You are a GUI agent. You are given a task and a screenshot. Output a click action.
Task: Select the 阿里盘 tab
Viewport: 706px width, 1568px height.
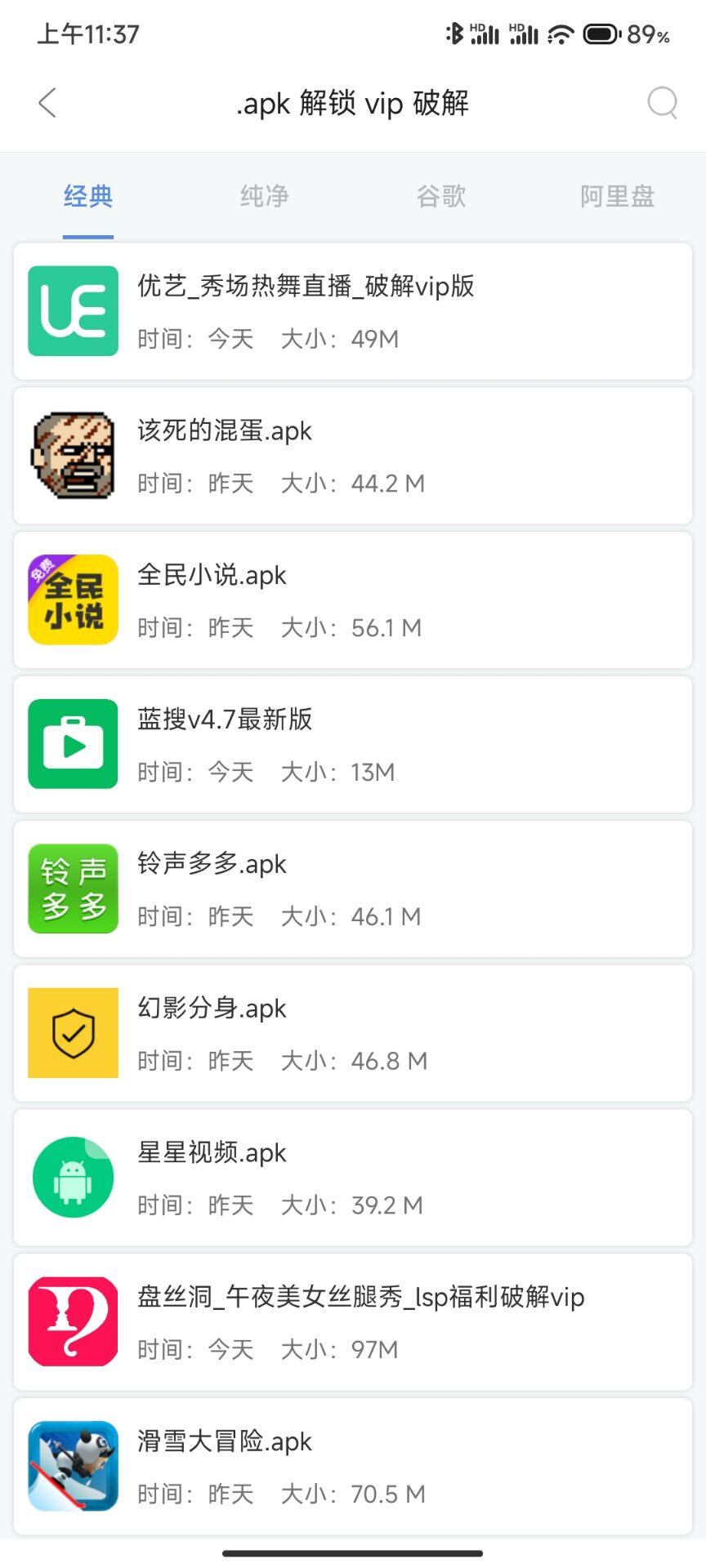pyautogui.click(x=617, y=196)
